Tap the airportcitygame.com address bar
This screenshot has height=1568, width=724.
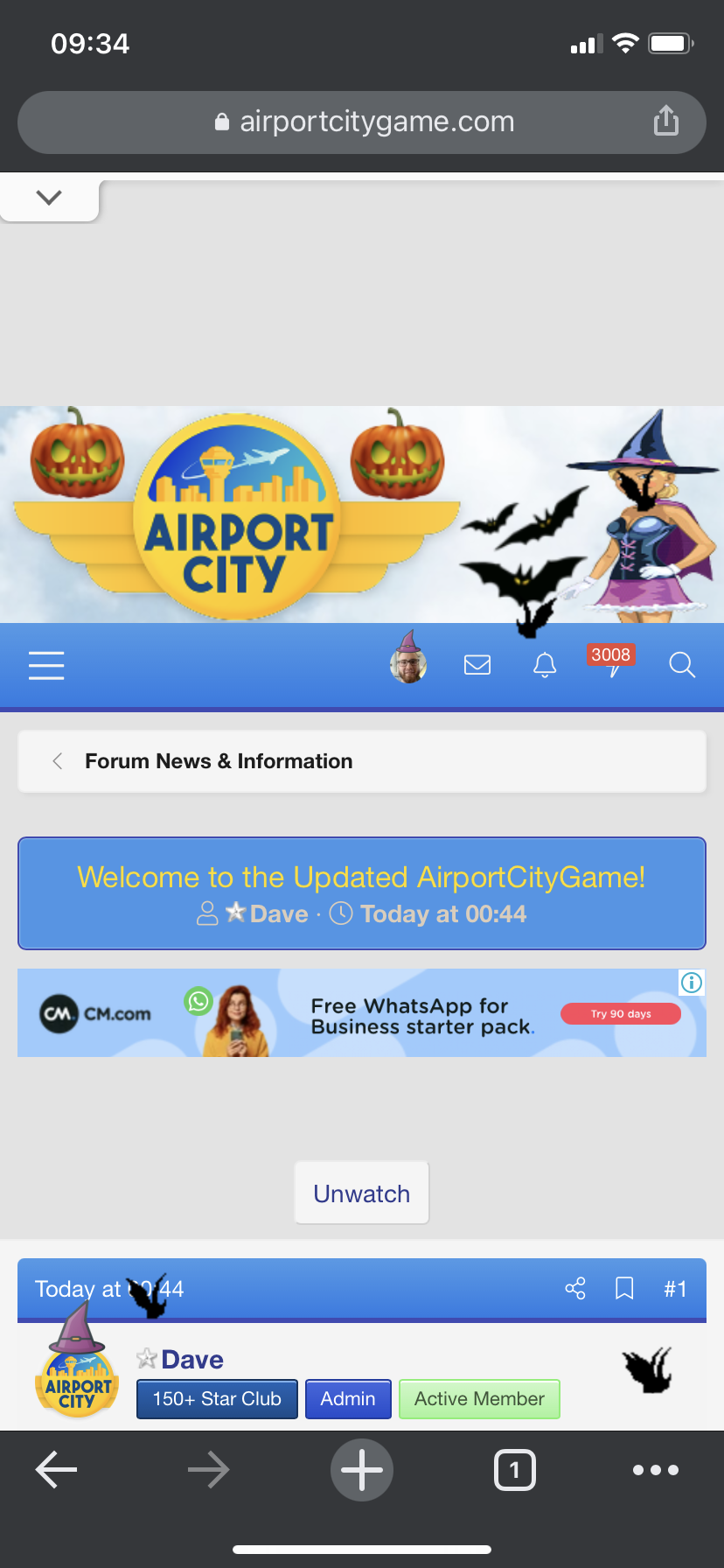(362, 122)
